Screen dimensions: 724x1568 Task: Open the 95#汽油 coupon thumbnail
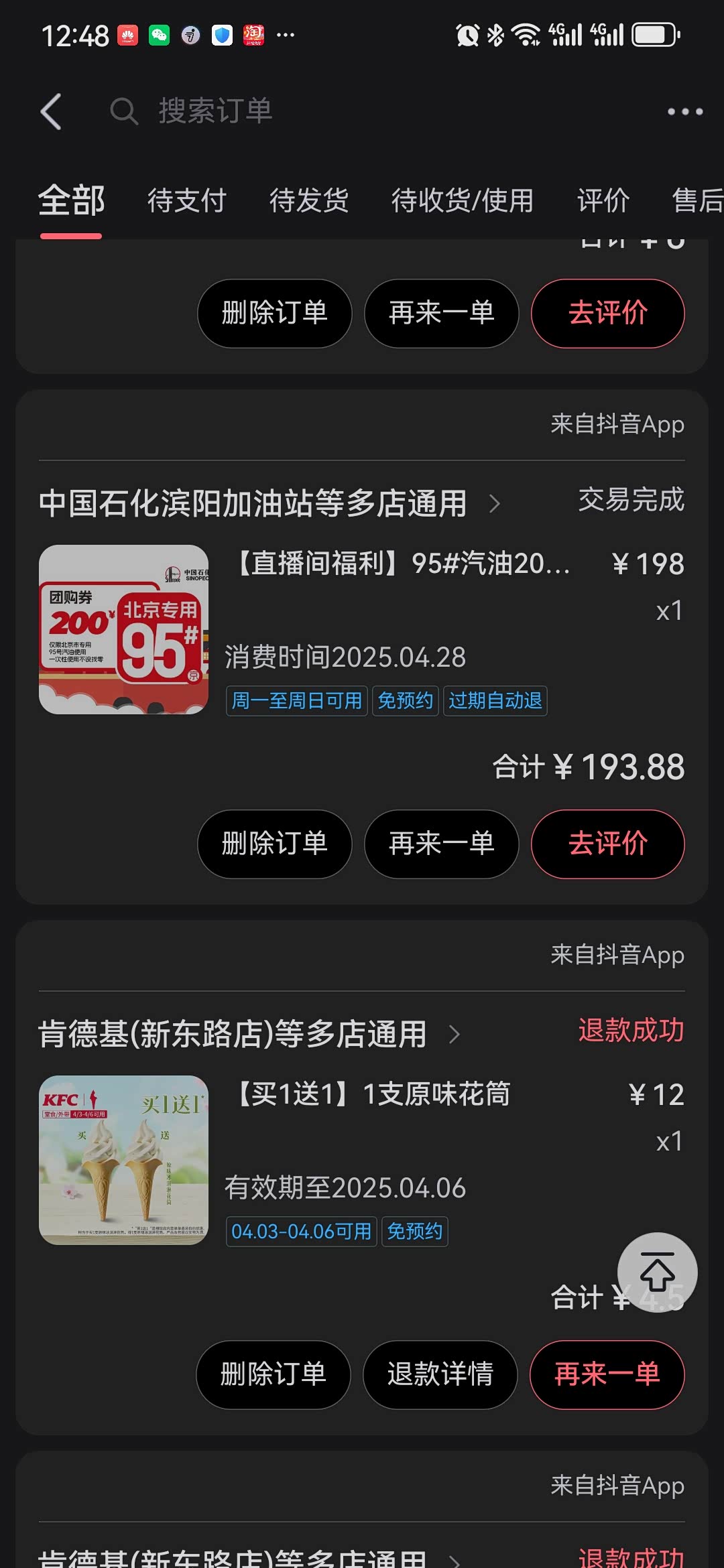123,629
